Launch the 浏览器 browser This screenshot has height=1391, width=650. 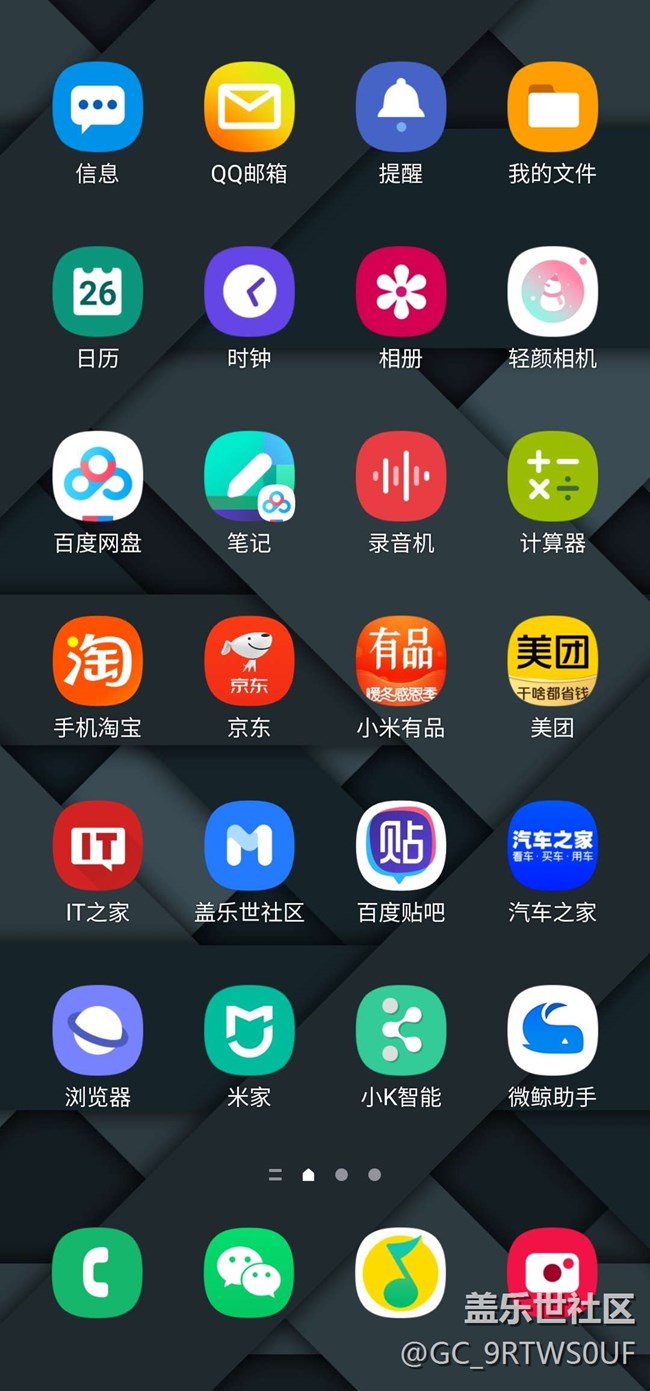click(98, 1031)
